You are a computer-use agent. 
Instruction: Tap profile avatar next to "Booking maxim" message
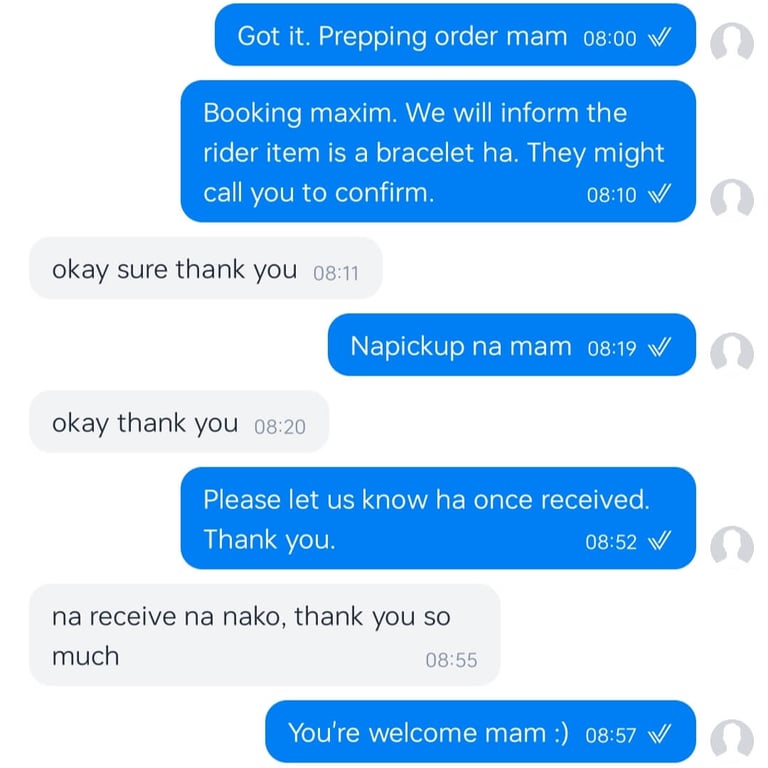[x=731, y=198]
